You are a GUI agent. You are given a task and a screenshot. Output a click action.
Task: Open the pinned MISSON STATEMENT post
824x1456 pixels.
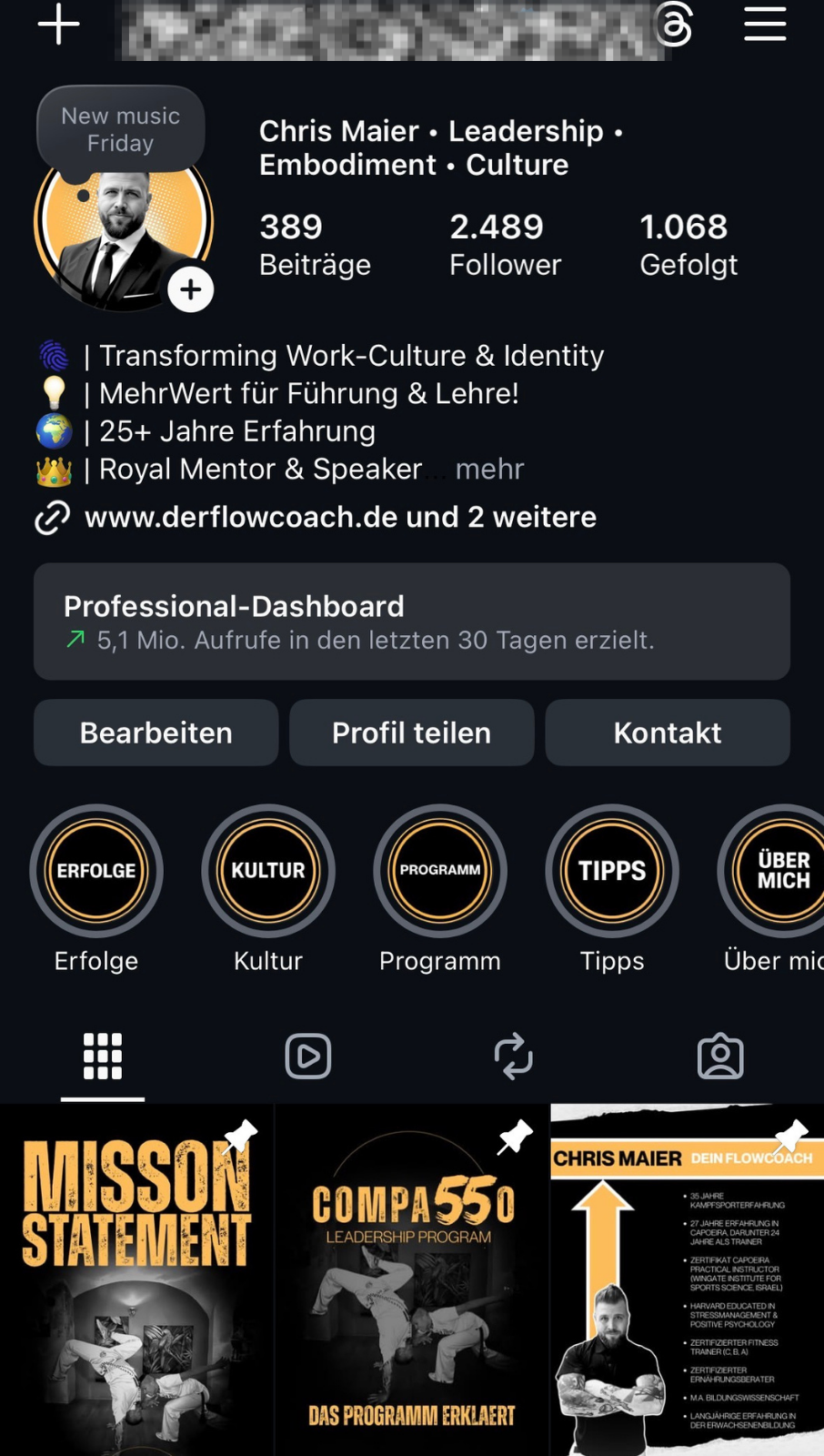tap(136, 1274)
